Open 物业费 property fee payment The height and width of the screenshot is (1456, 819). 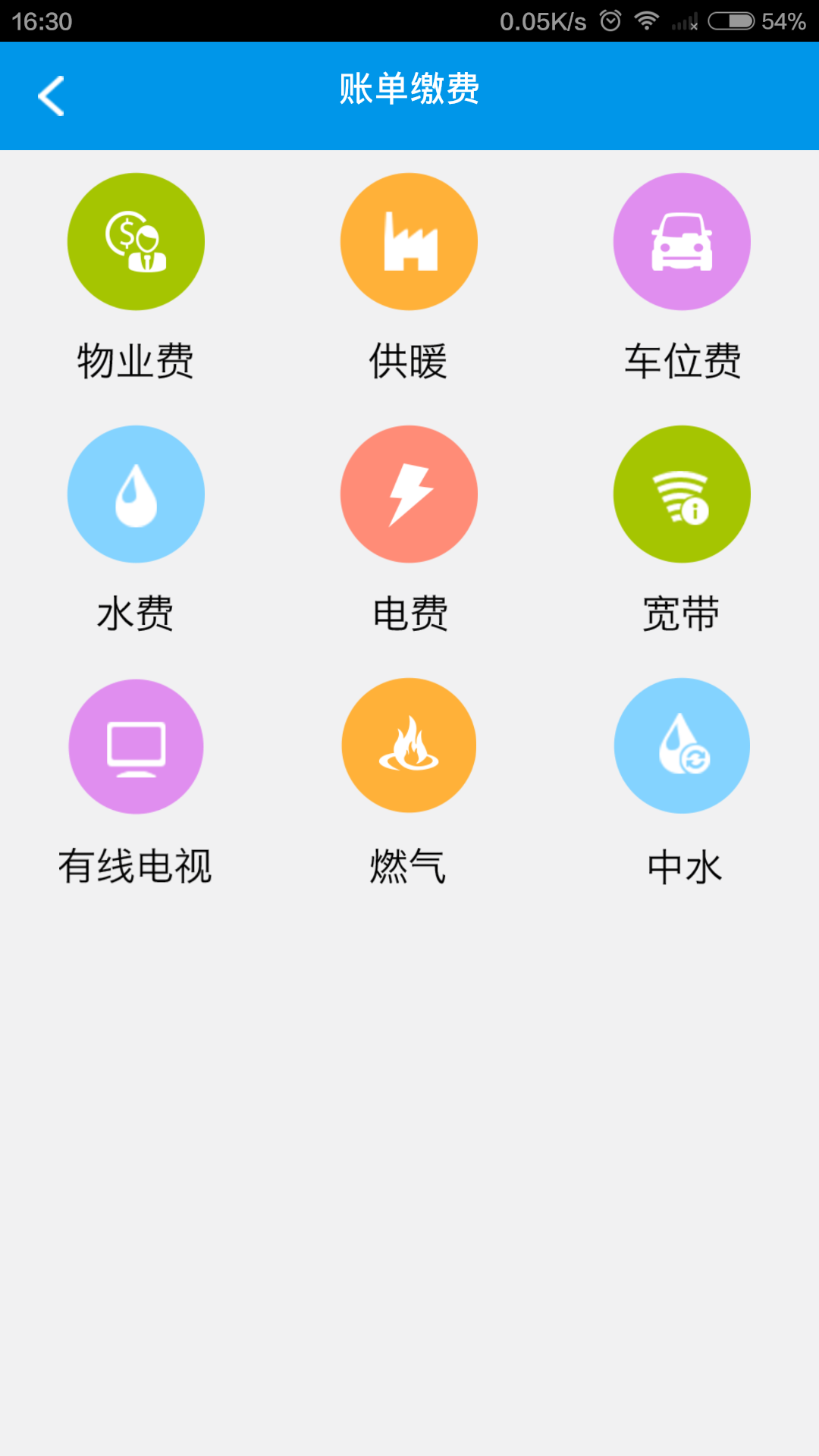pos(136,242)
